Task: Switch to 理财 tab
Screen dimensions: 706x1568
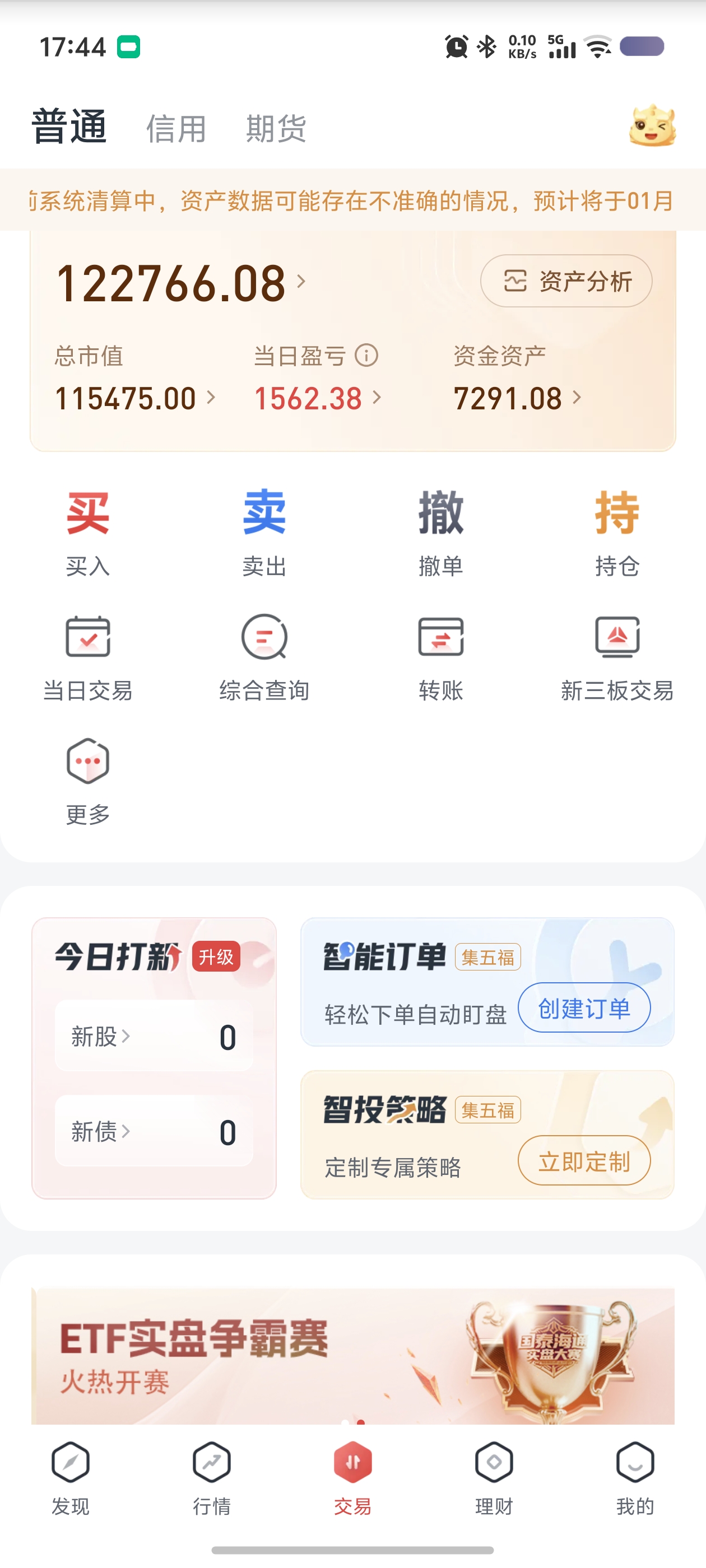Action: click(494, 1478)
